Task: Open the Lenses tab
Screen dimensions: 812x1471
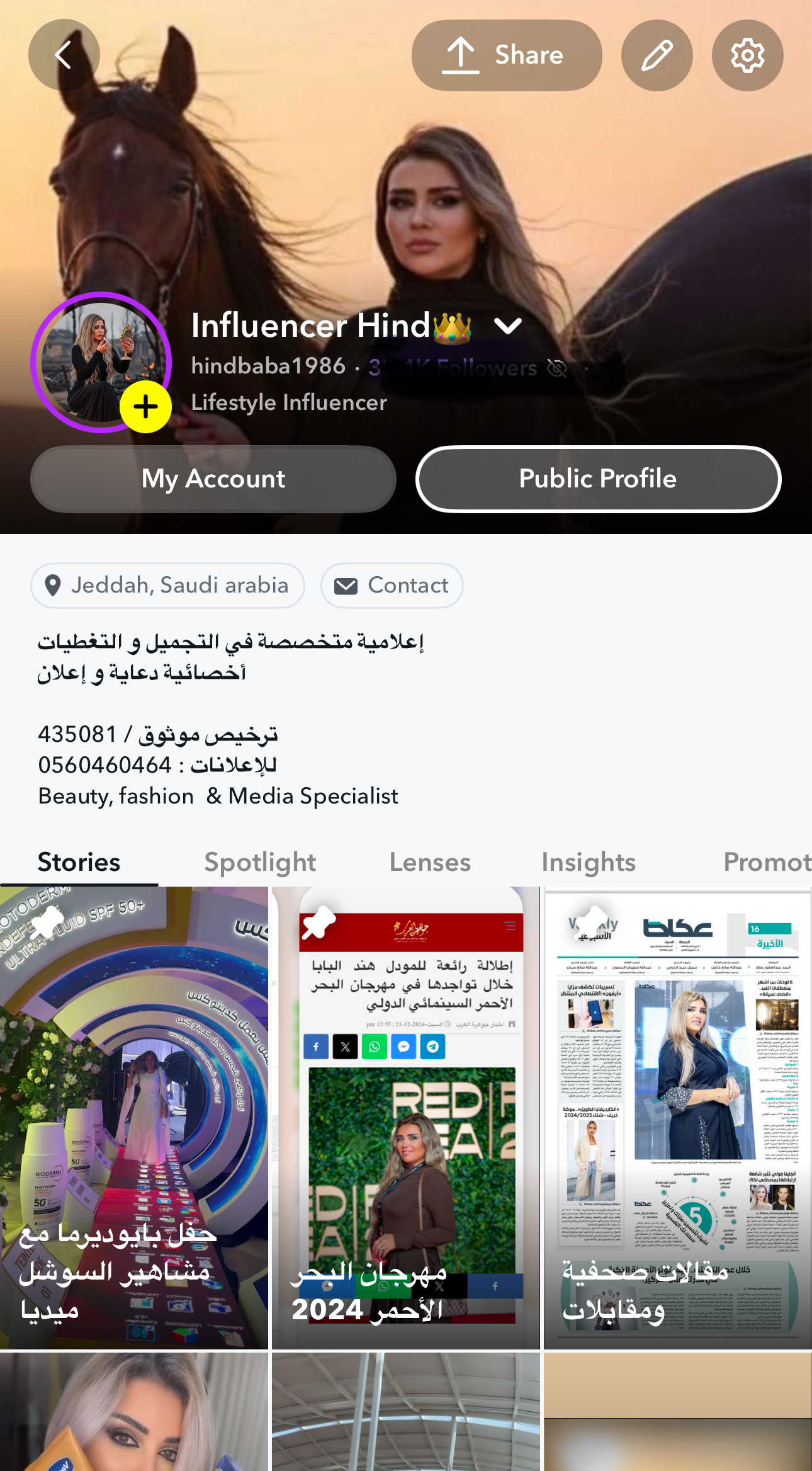Action: [430, 861]
